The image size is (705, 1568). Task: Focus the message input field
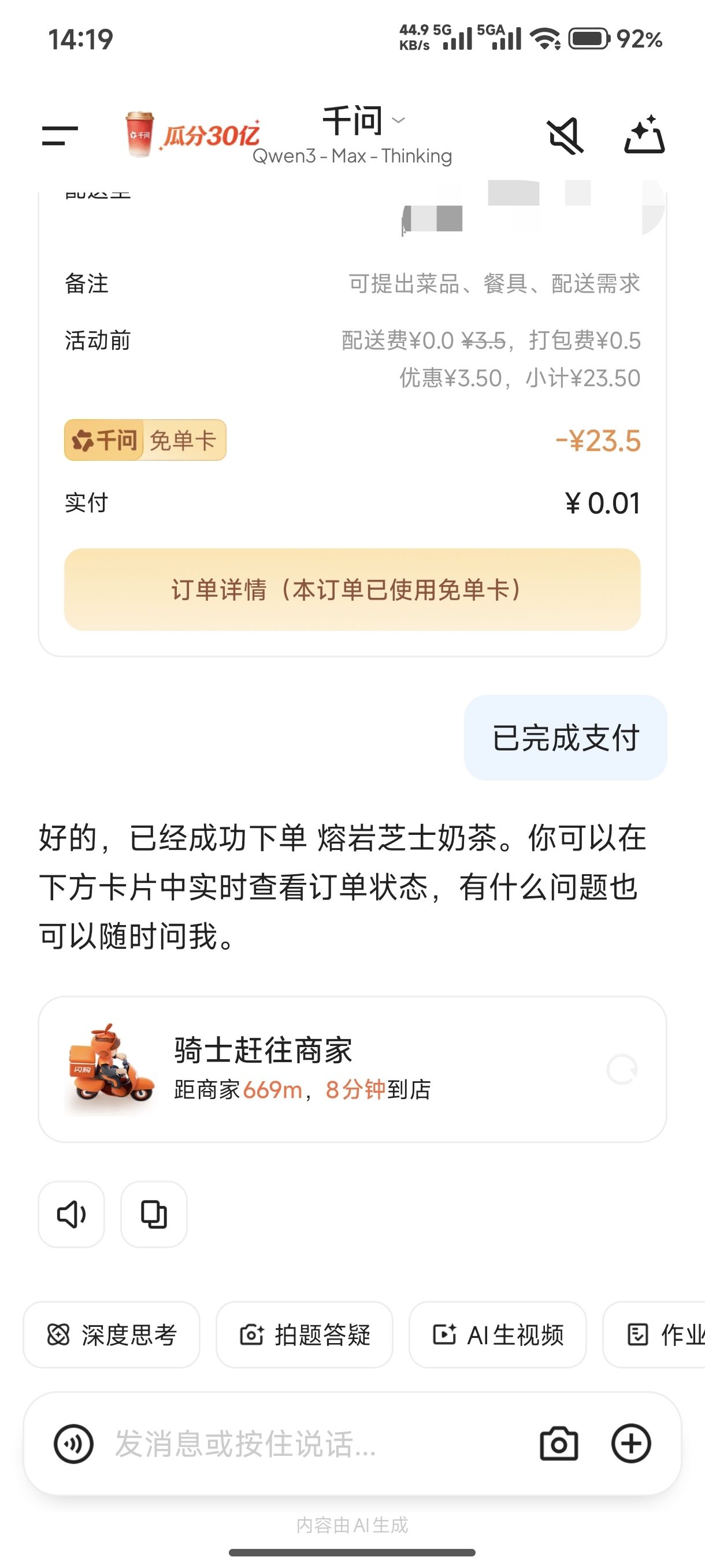click(304, 1443)
